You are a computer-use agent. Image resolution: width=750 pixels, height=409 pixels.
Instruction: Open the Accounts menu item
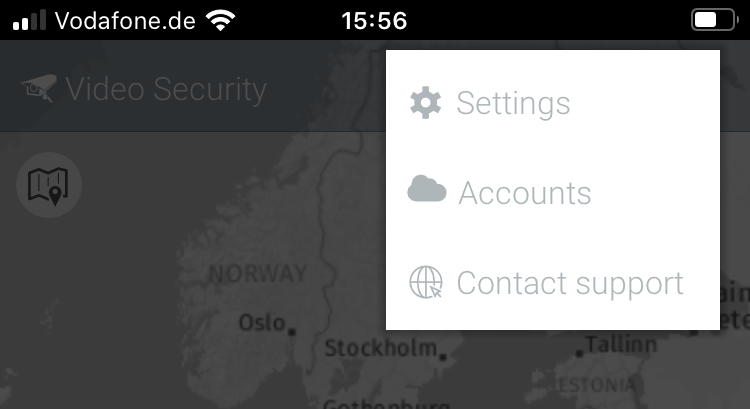pyautogui.click(x=524, y=192)
